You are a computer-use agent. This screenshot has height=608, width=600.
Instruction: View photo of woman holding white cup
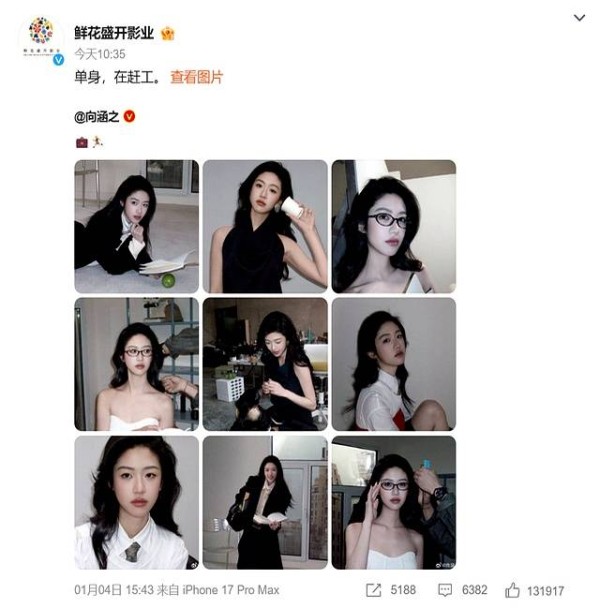click(x=265, y=226)
